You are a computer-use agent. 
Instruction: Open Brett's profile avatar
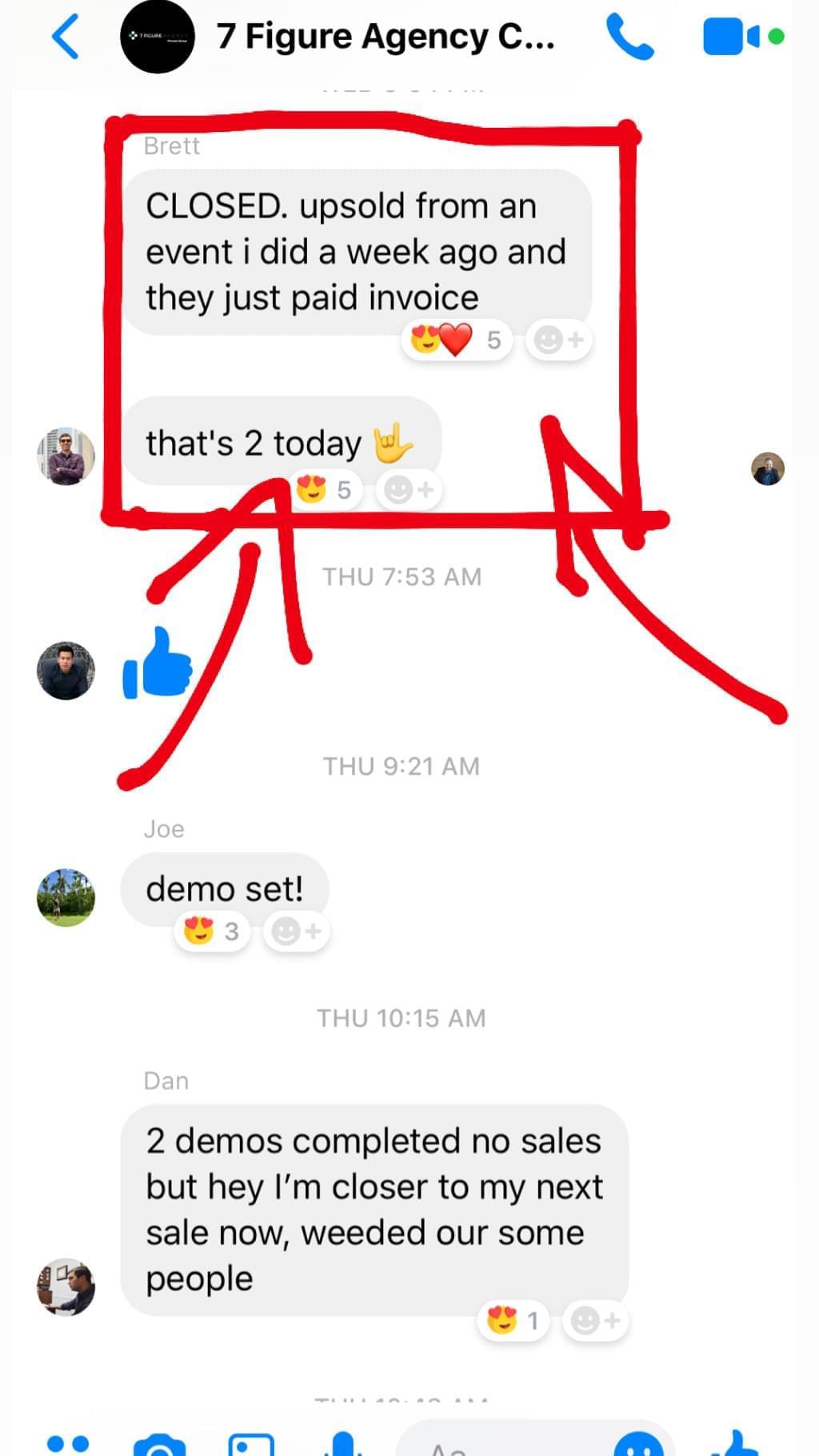click(x=66, y=456)
